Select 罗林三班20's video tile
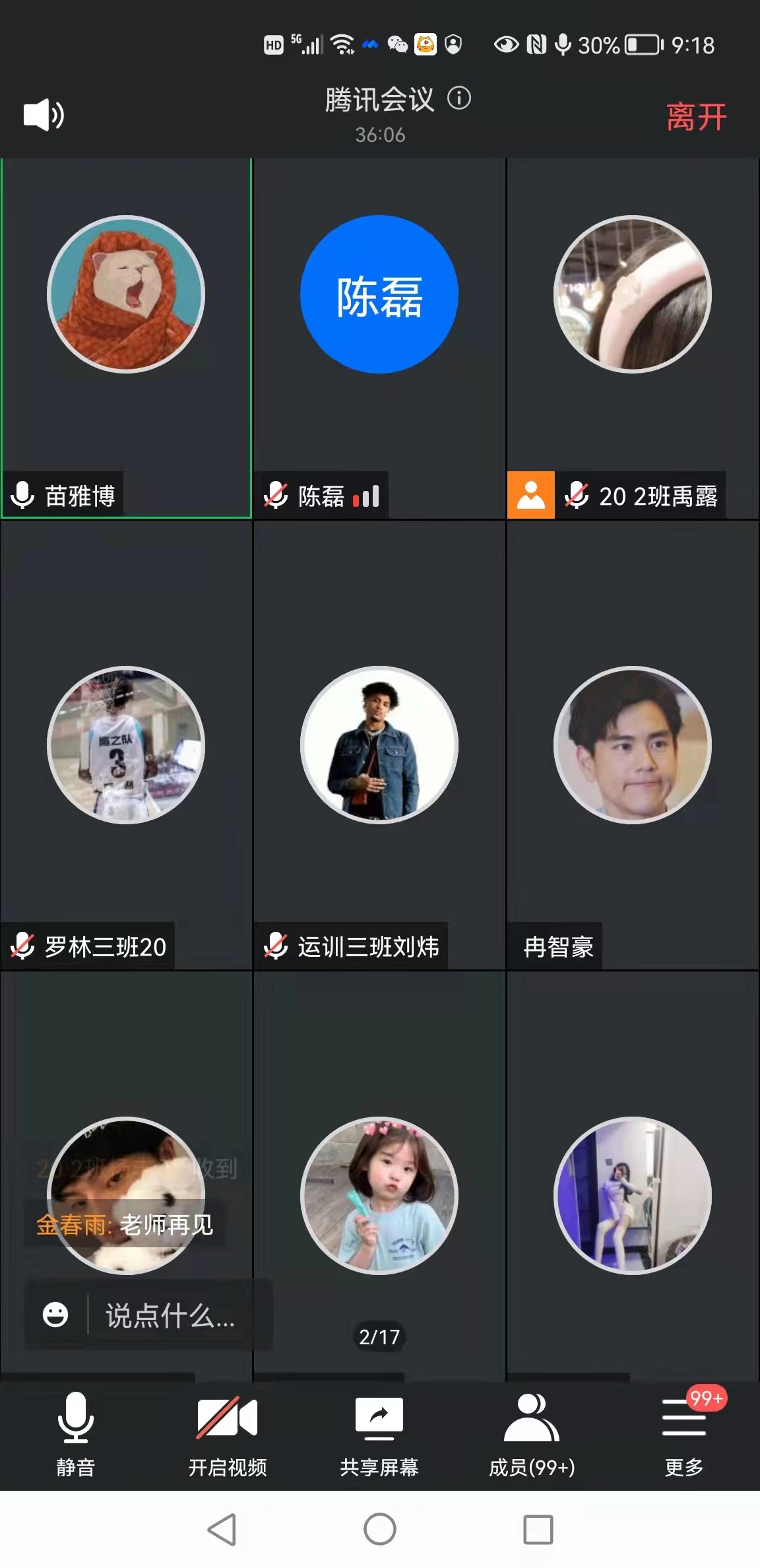 [126, 744]
